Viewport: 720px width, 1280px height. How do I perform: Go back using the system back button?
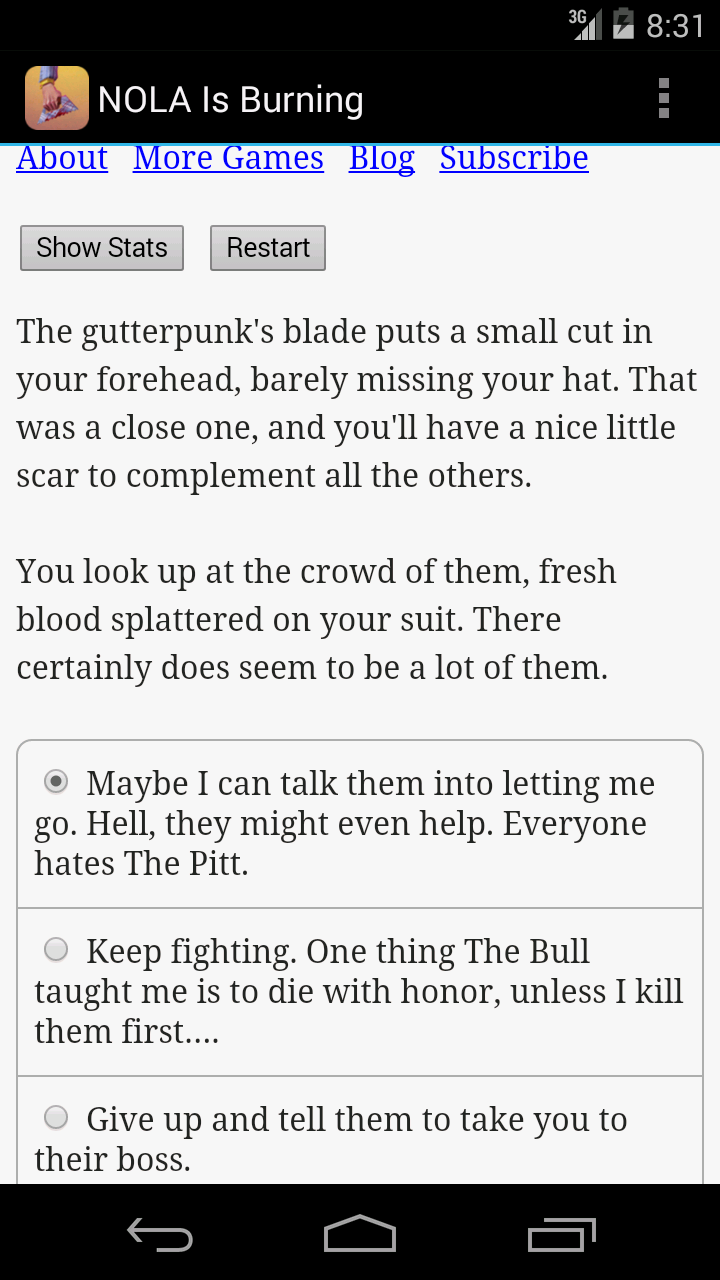tap(160, 1234)
